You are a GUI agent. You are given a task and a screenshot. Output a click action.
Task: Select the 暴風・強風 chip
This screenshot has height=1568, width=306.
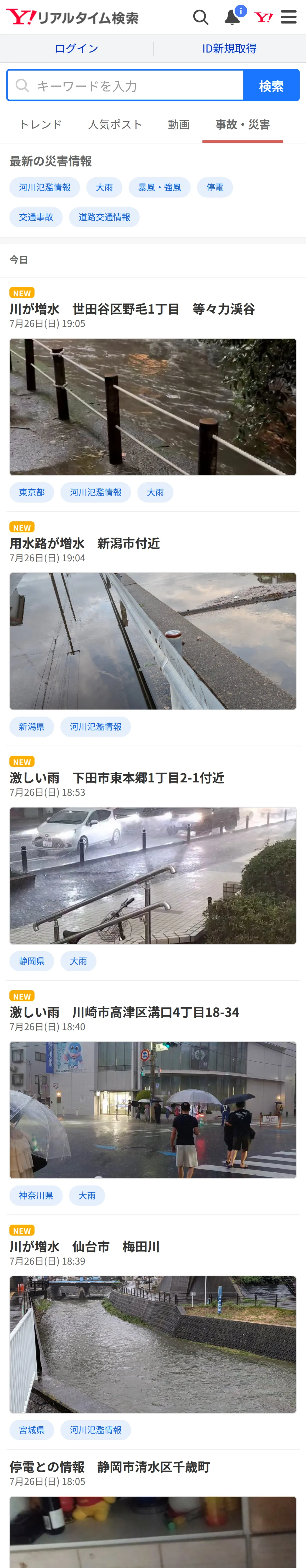(160, 187)
